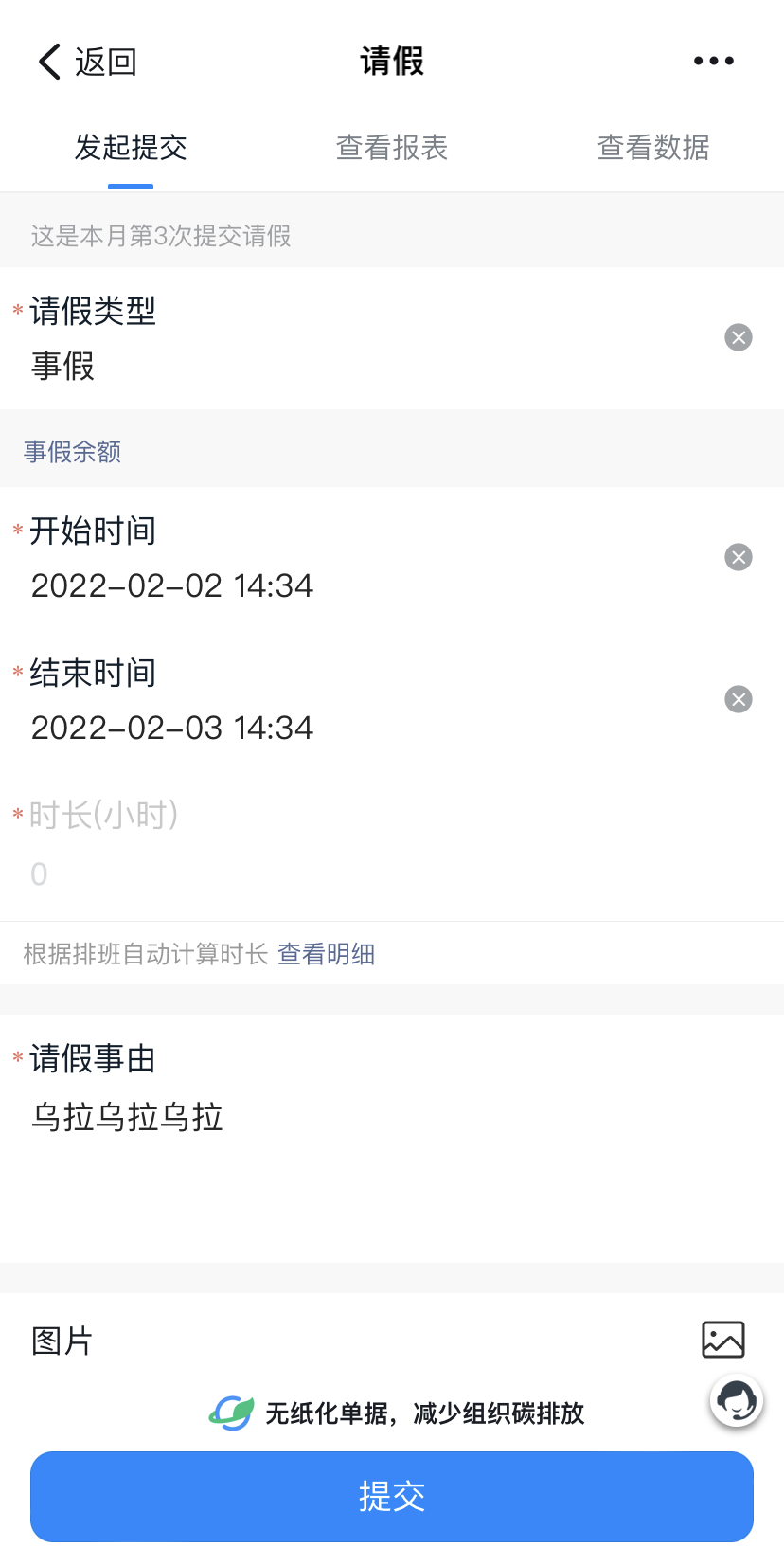Open 查看明细 duration details
The height and width of the screenshot is (1566, 784).
click(x=326, y=954)
